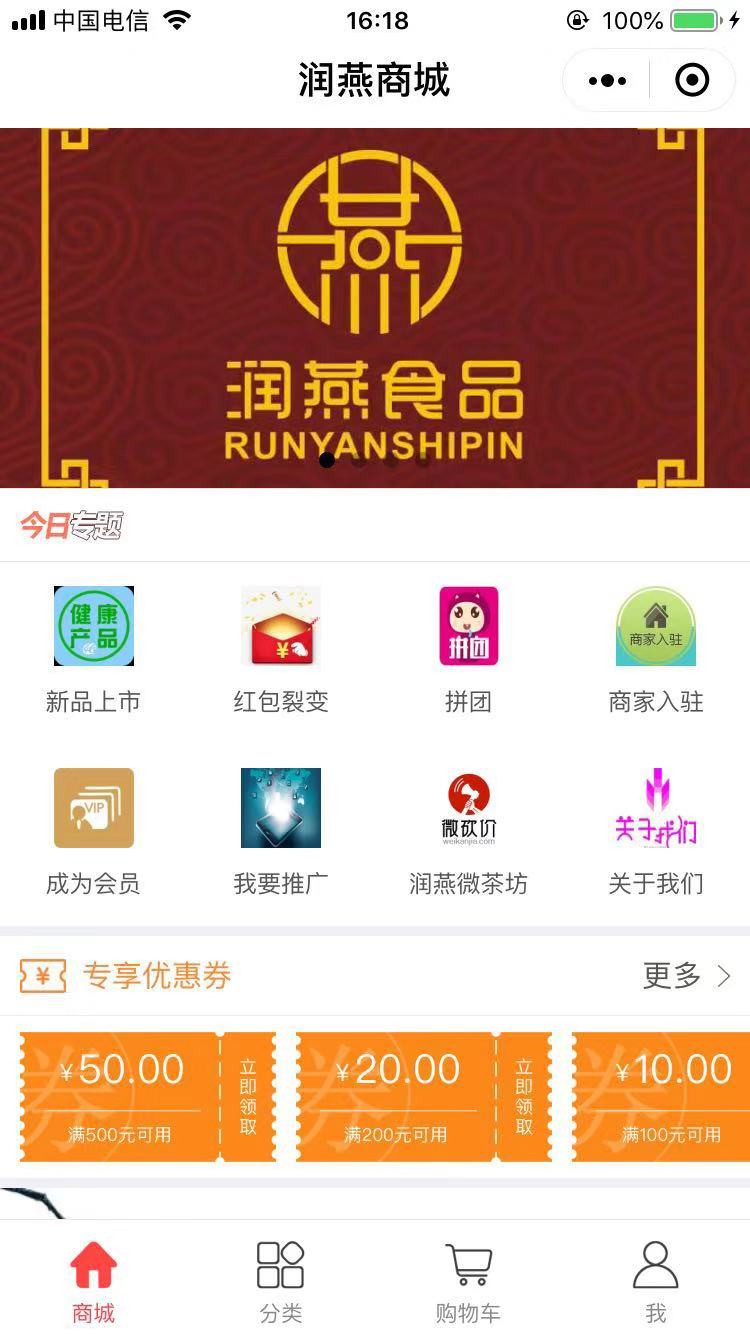Close the mini program with the circle button
Image resolution: width=750 pixels, height=1334 pixels.
692,81
